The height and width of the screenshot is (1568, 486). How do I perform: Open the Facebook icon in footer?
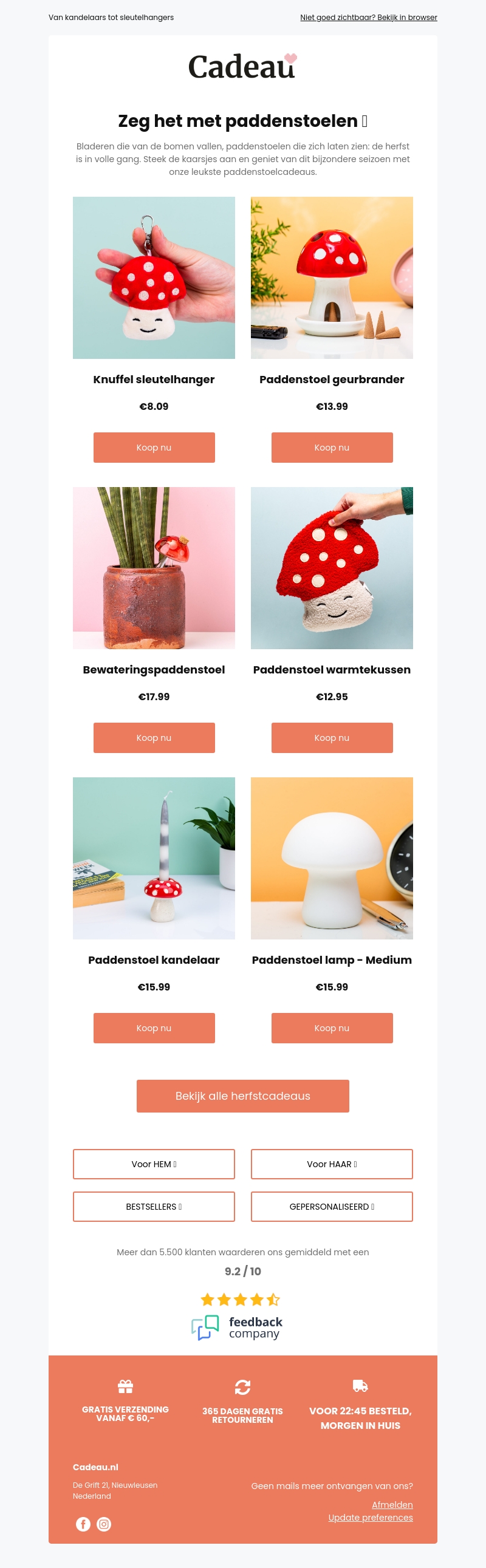83,1524
